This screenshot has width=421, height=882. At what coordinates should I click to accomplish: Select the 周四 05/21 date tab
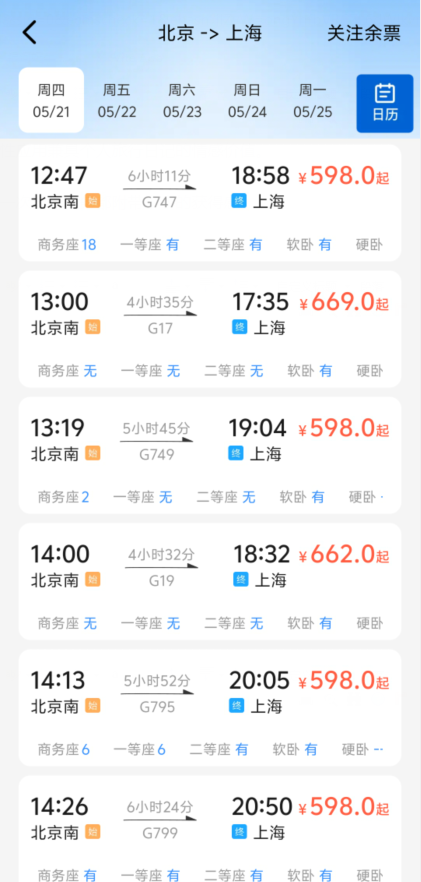click(x=51, y=100)
